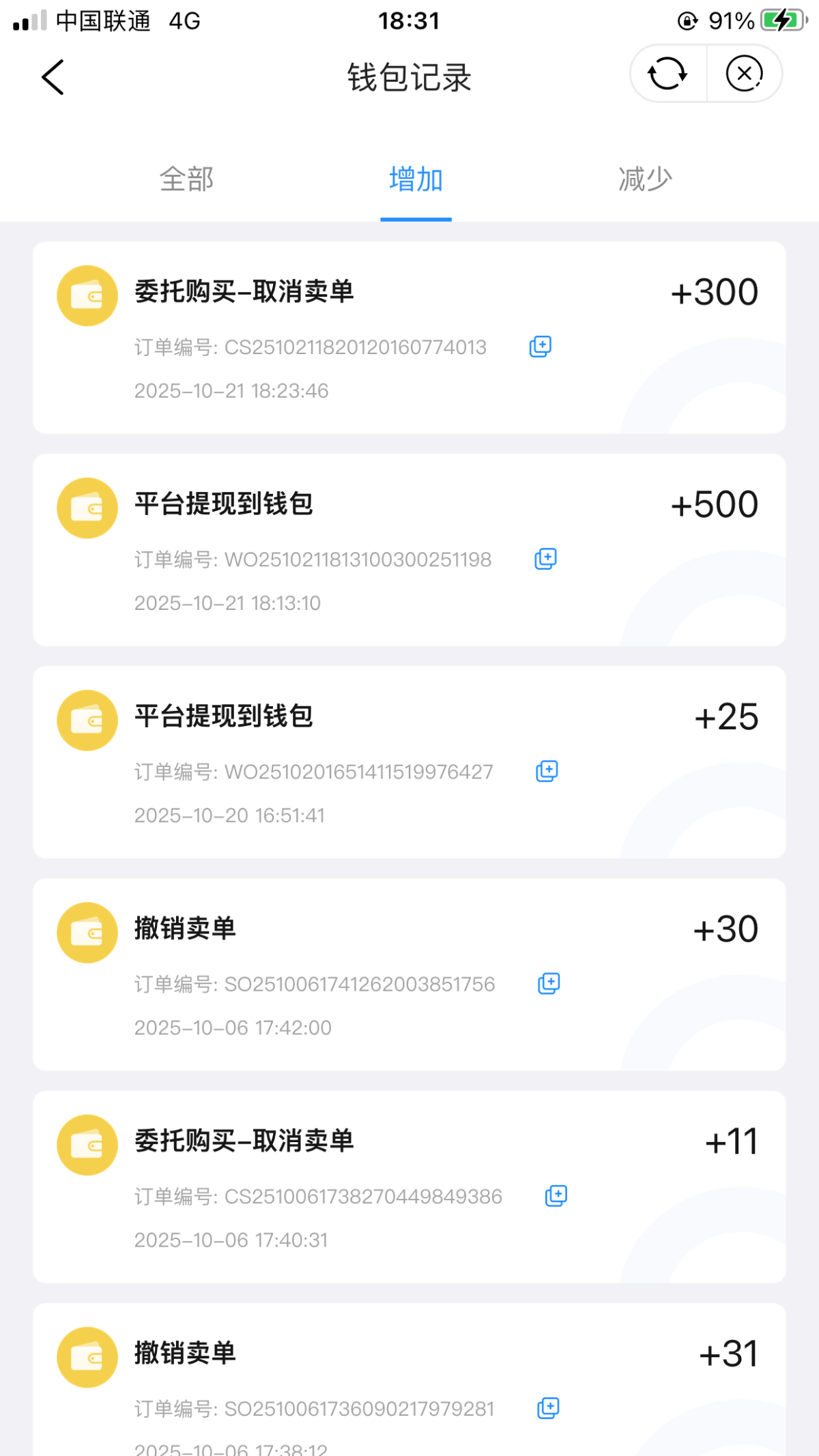This screenshot has height=1456, width=819.
Task: Close the mini program
Action: pos(744,74)
